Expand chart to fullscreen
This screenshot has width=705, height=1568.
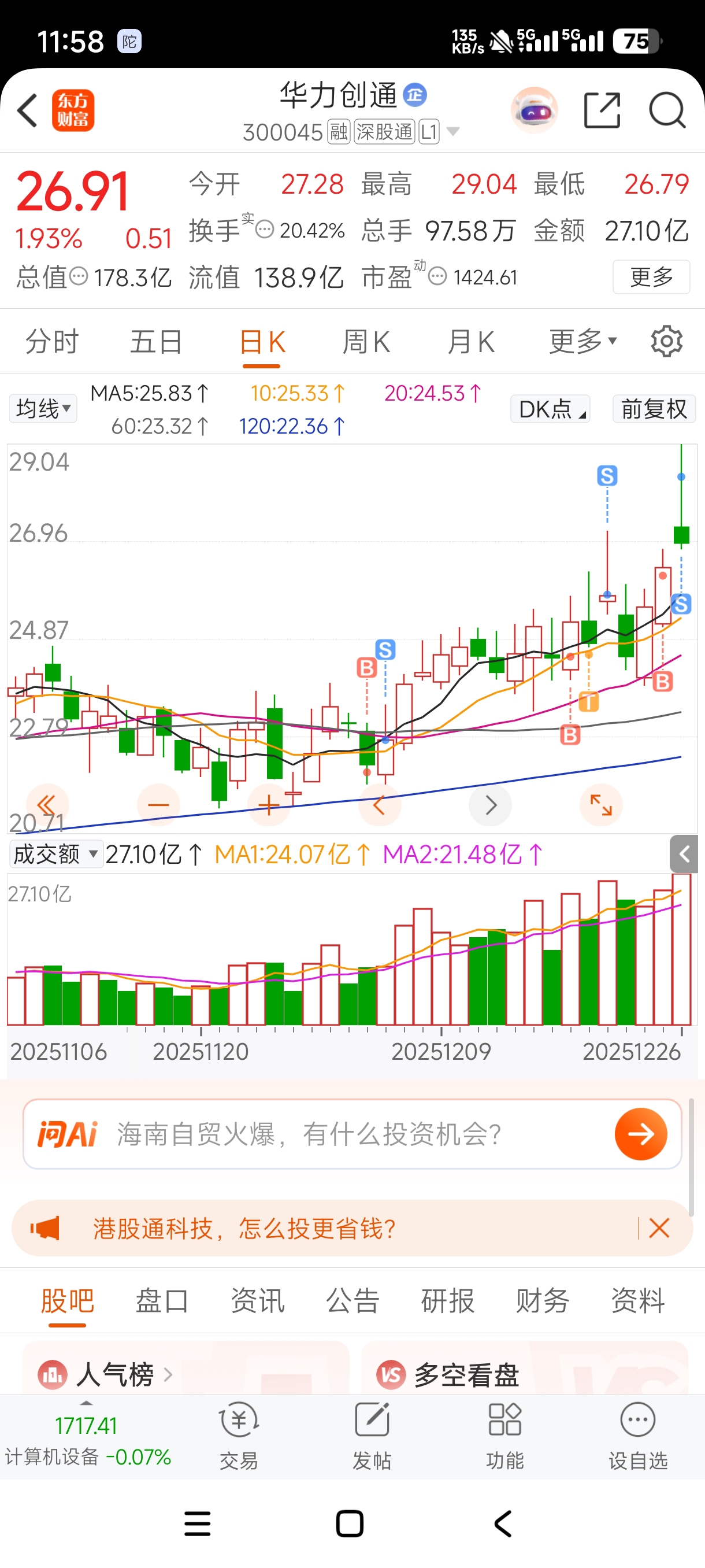601,805
